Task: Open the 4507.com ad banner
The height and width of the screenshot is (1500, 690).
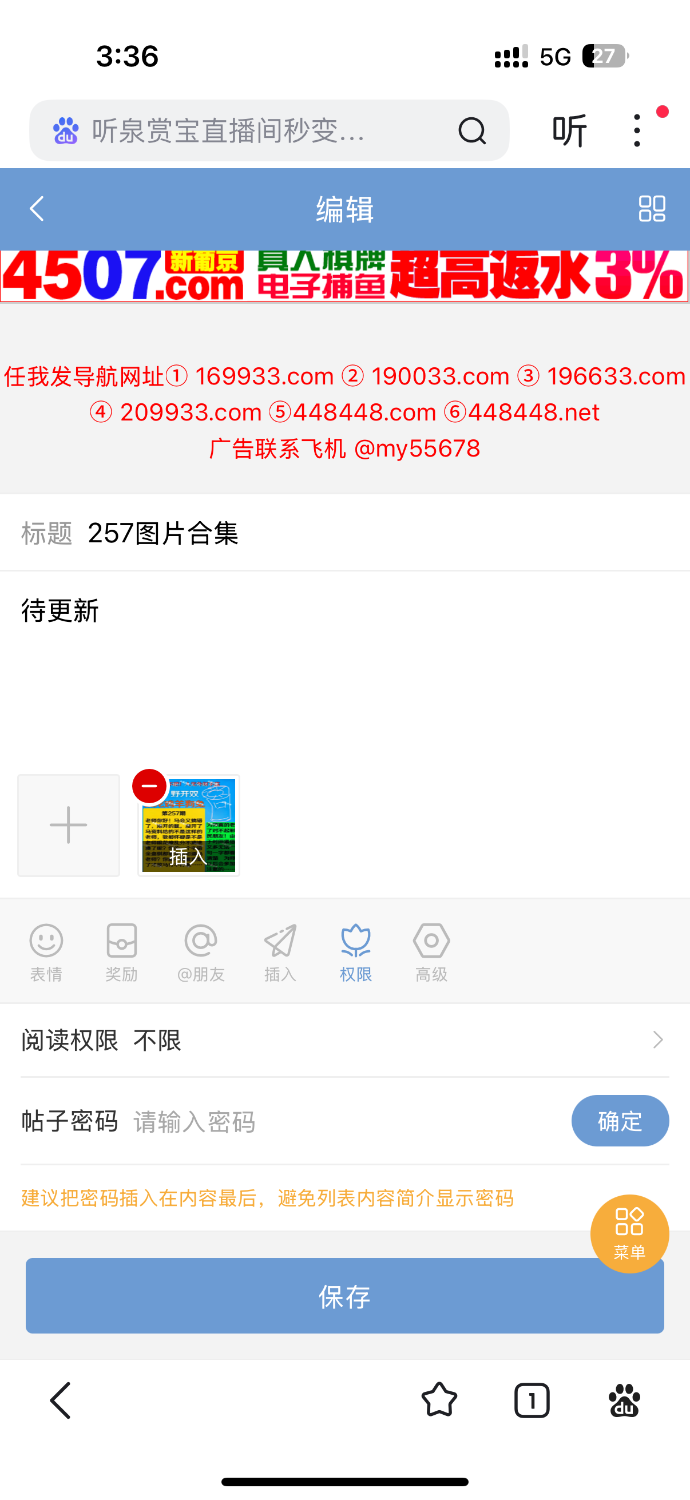Action: click(x=345, y=276)
